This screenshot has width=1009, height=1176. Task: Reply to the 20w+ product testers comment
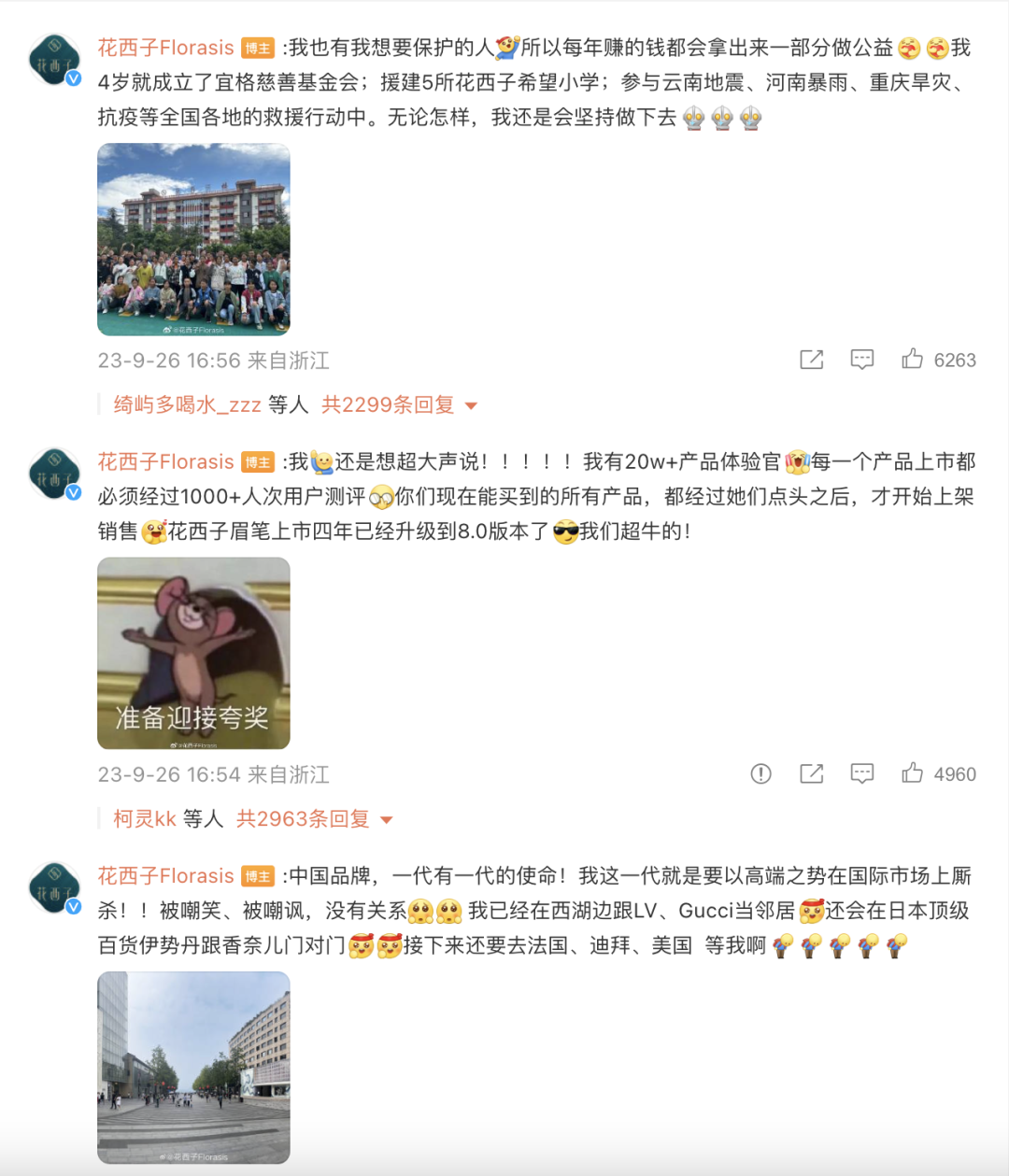(861, 773)
